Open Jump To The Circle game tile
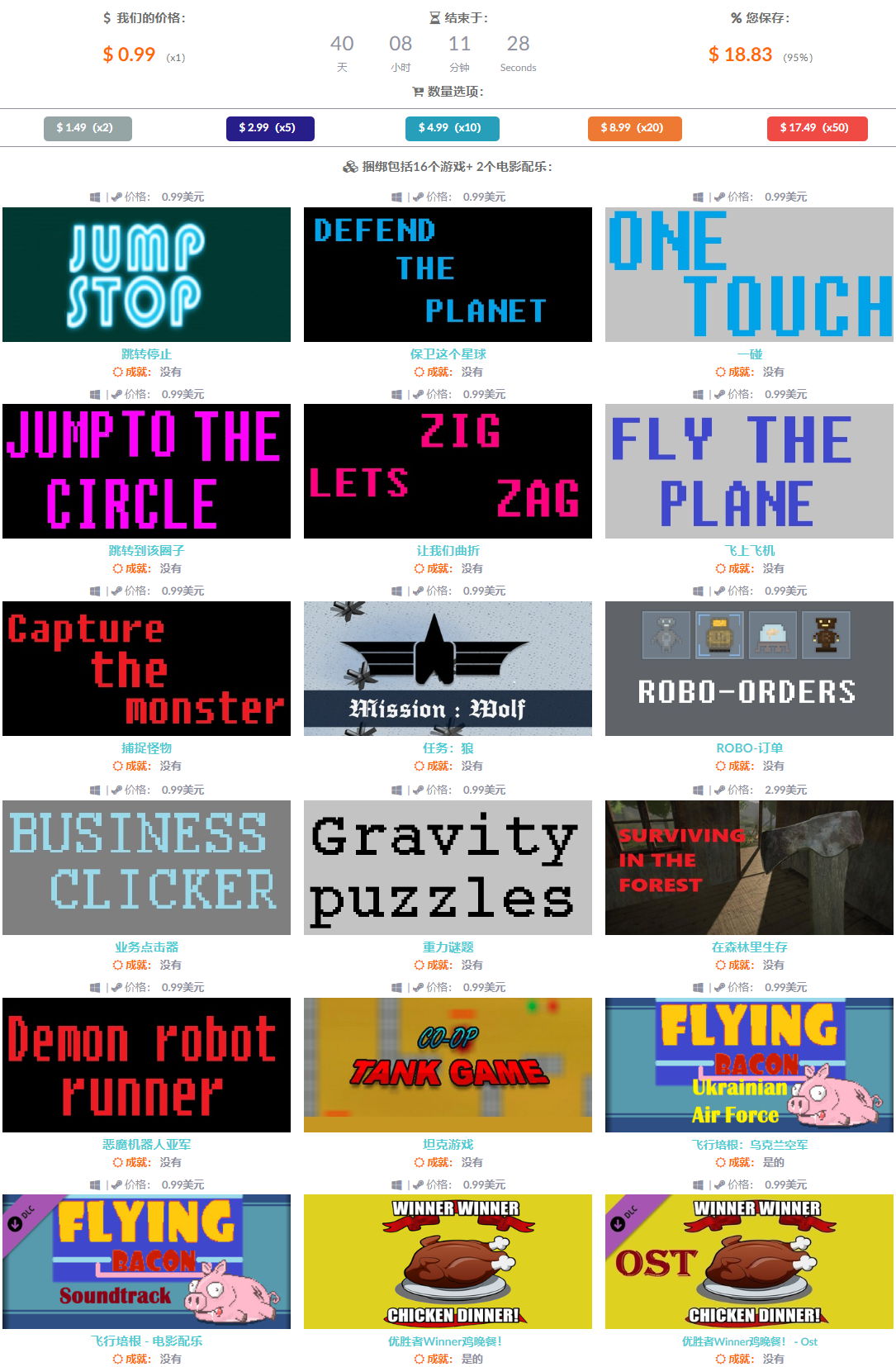The height and width of the screenshot is (1367, 896). click(x=146, y=471)
